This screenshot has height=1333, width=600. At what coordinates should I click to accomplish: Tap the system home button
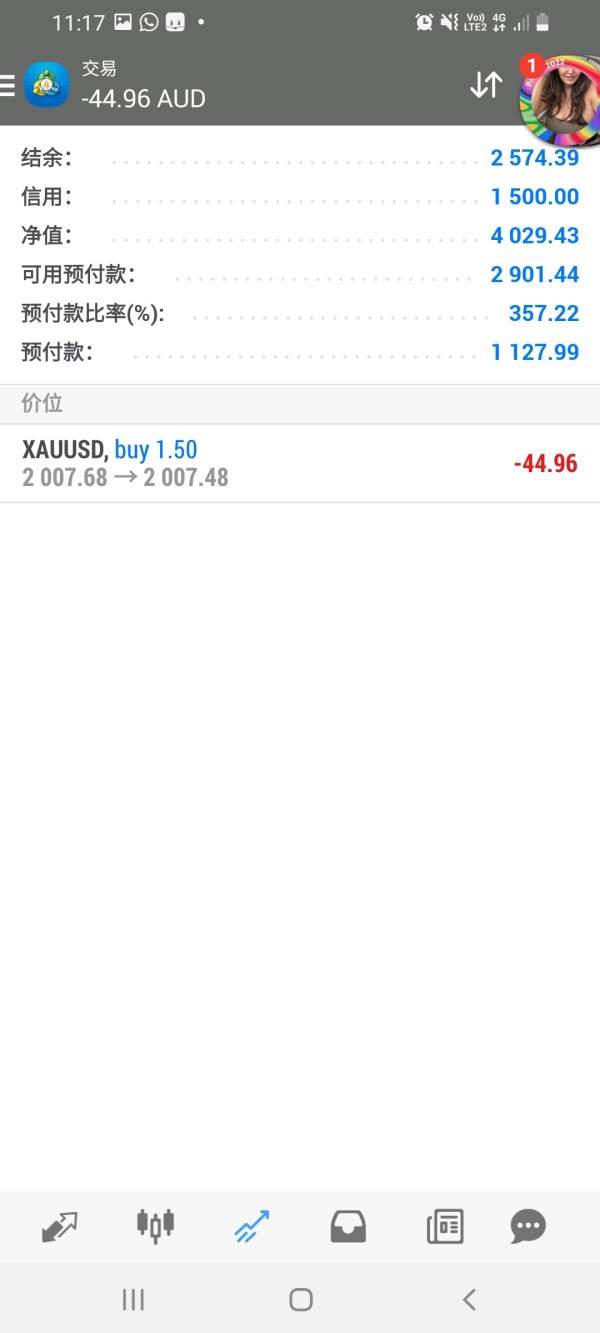(300, 1299)
